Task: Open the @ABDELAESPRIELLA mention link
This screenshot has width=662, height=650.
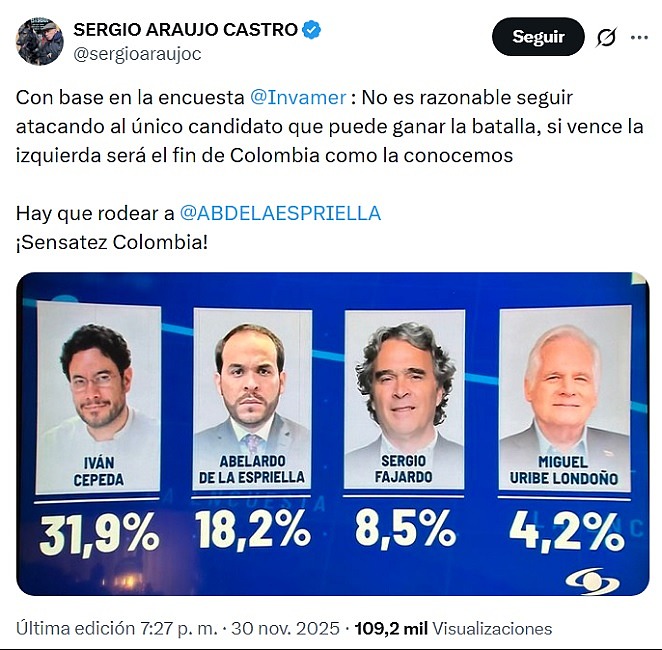Action: (x=279, y=213)
